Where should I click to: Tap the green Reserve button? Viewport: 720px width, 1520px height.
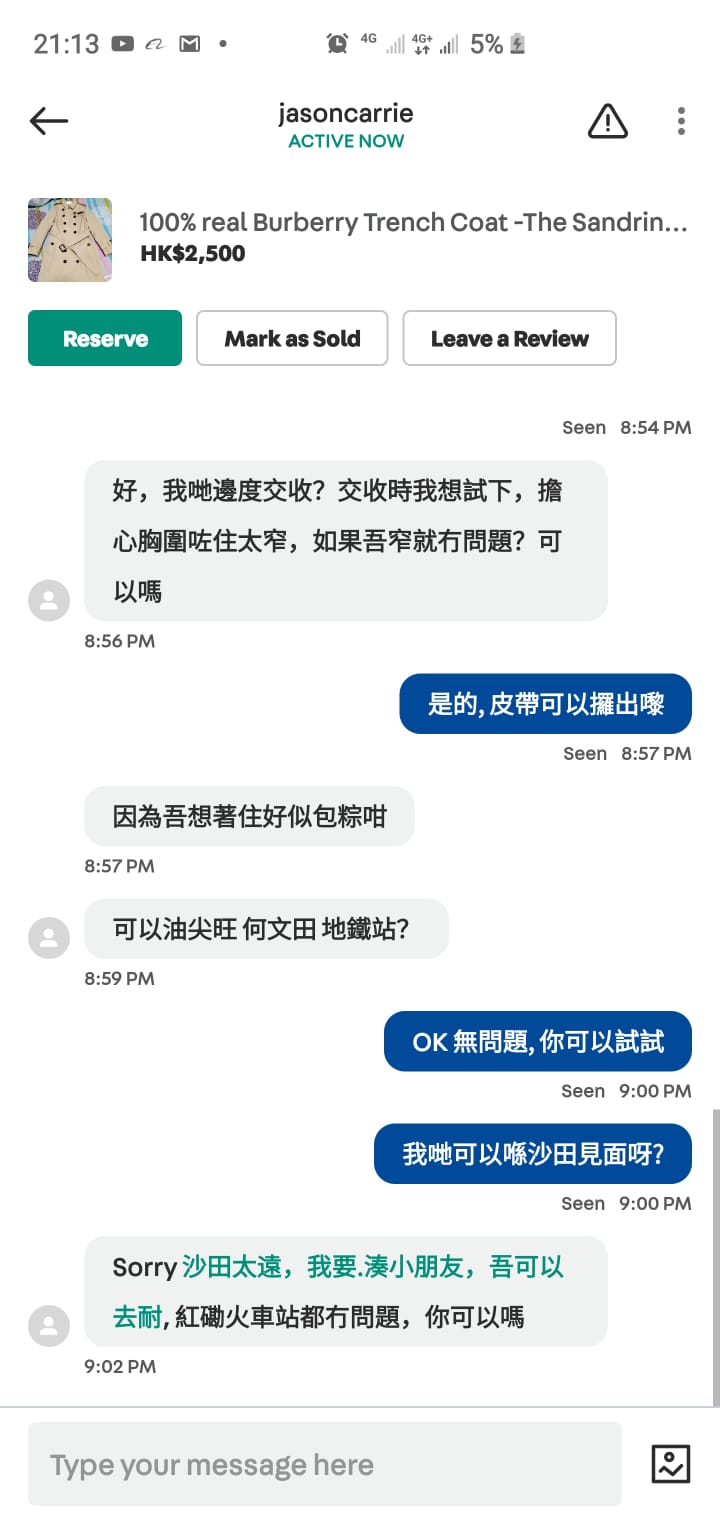(x=105, y=338)
